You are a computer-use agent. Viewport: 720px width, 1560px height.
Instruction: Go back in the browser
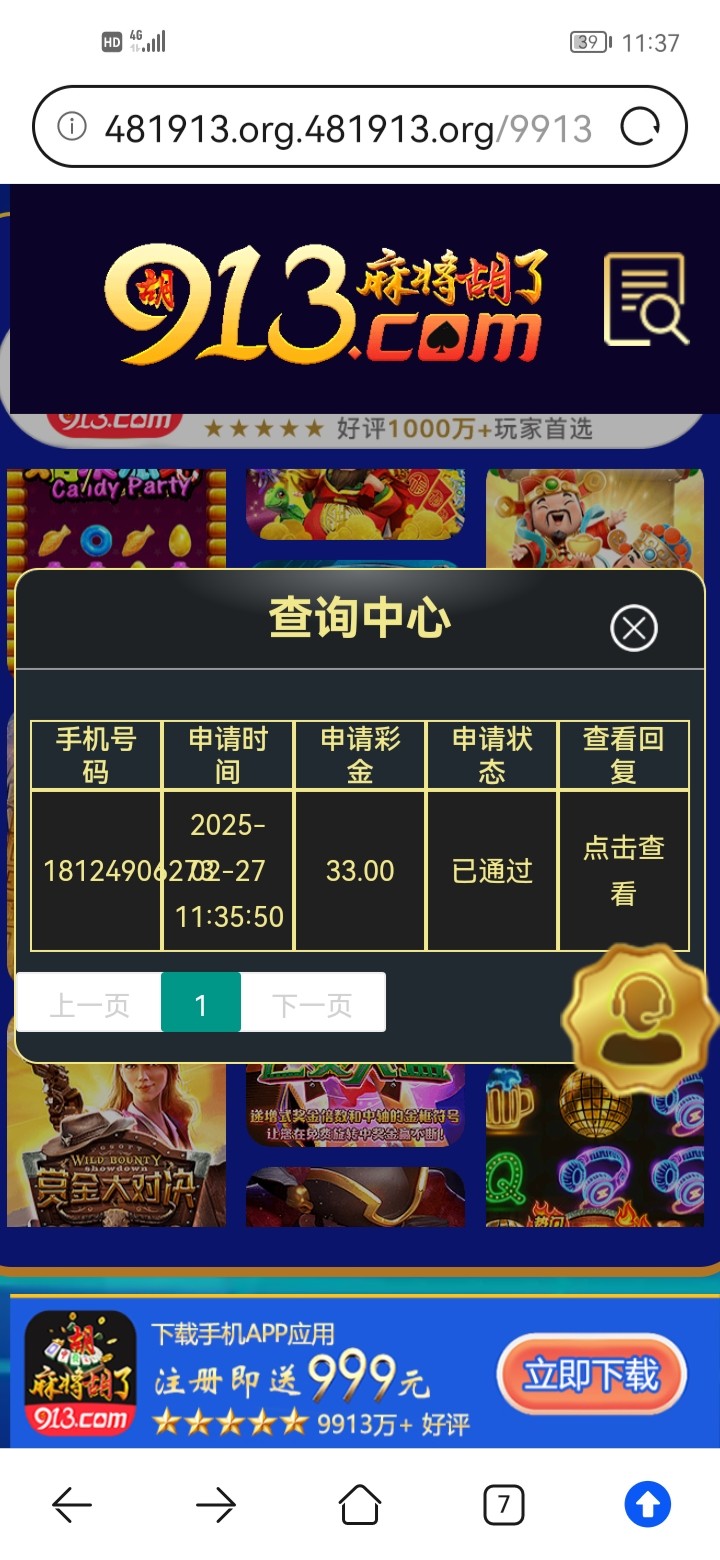tap(72, 1504)
